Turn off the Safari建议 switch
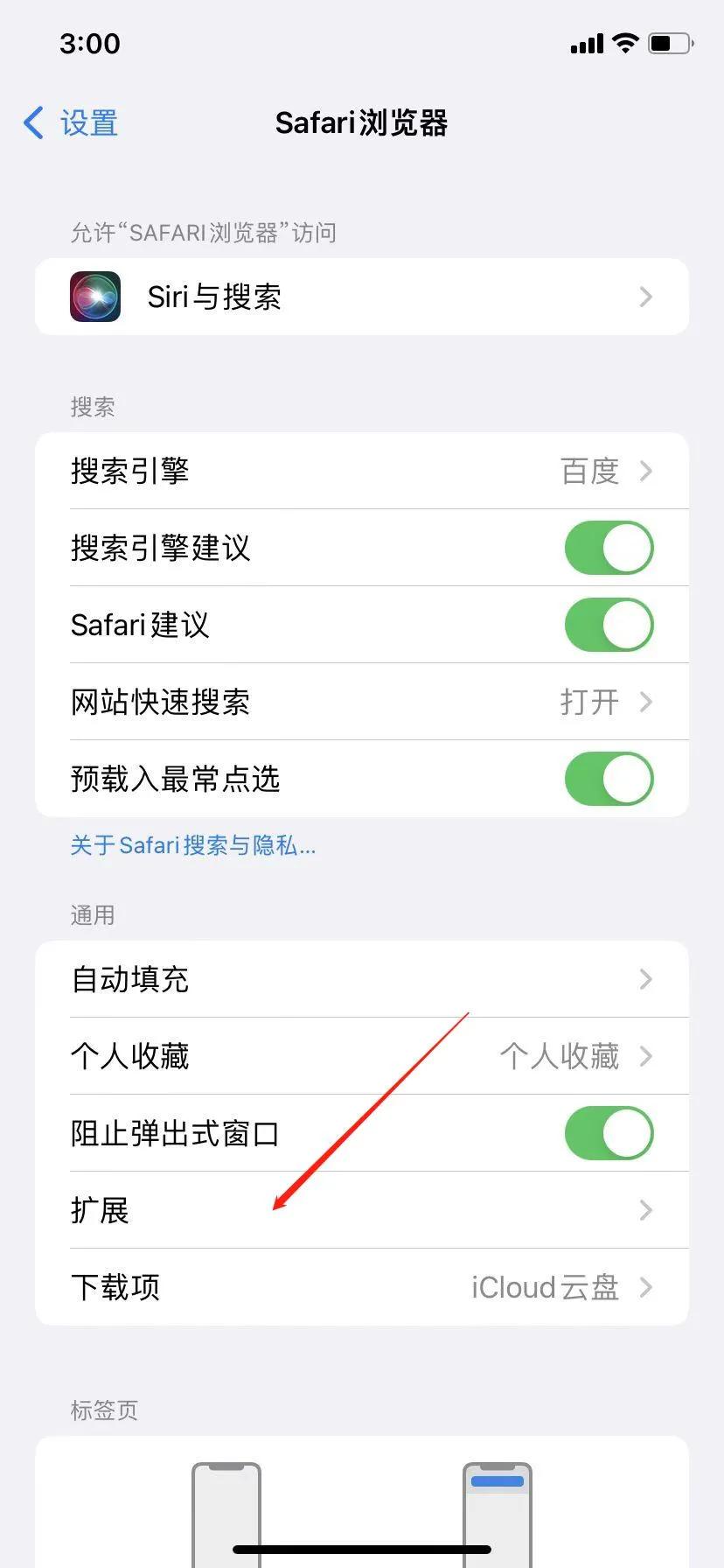724x1568 pixels. coord(609,625)
